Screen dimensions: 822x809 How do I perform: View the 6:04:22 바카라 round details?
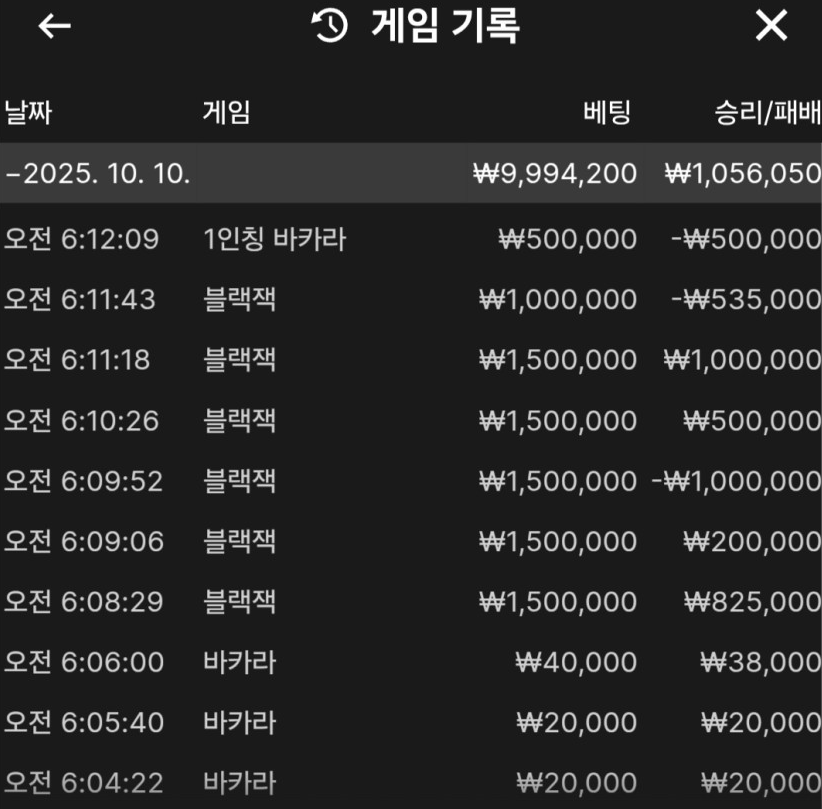tap(411, 782)
